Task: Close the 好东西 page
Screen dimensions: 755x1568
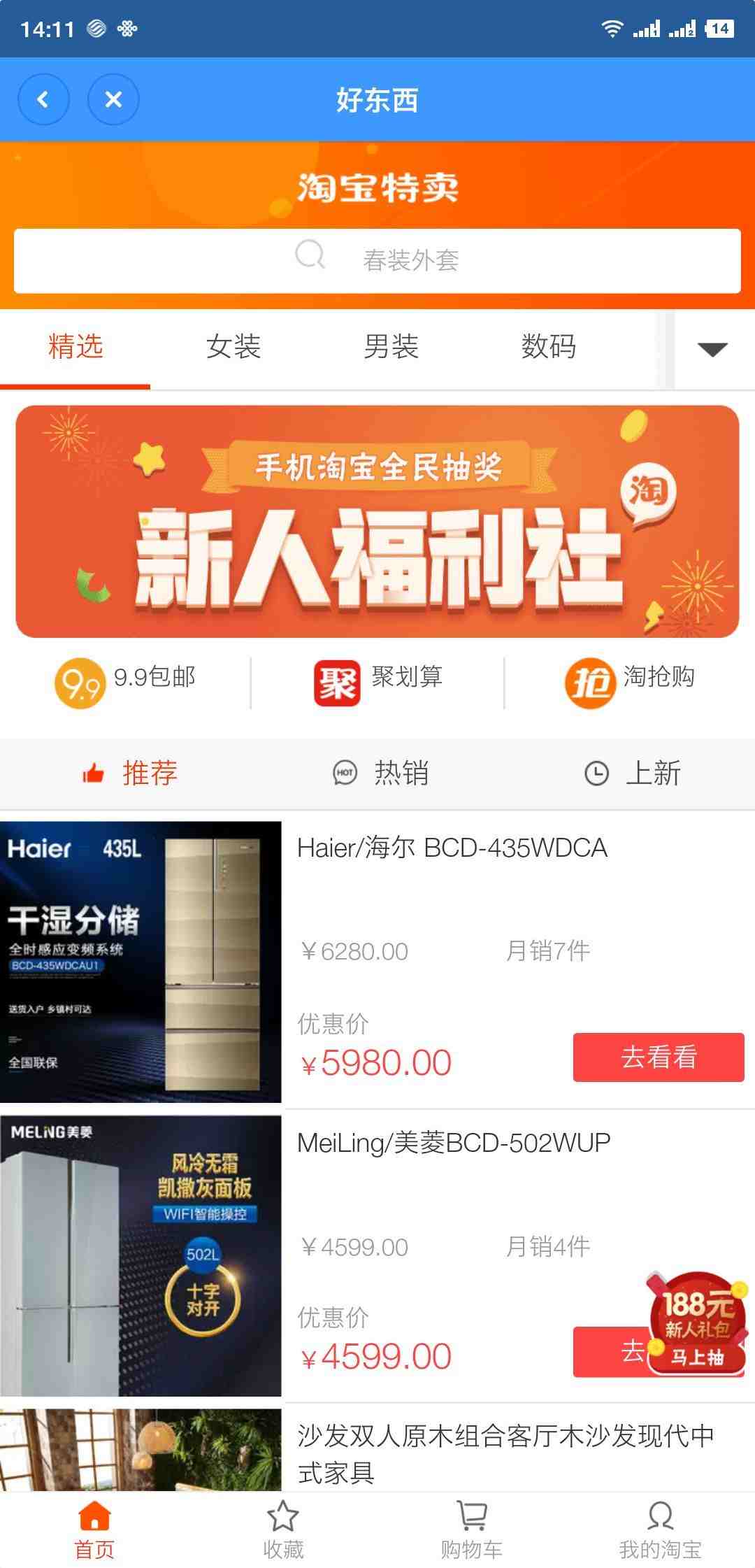Action: 113,100
